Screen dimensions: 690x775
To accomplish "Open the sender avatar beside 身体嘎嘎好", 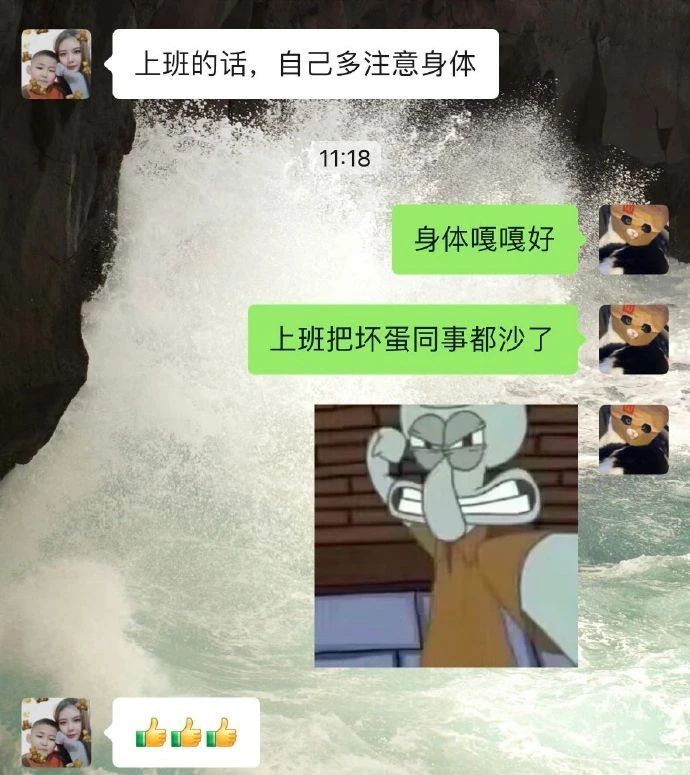I will [633, 240].
